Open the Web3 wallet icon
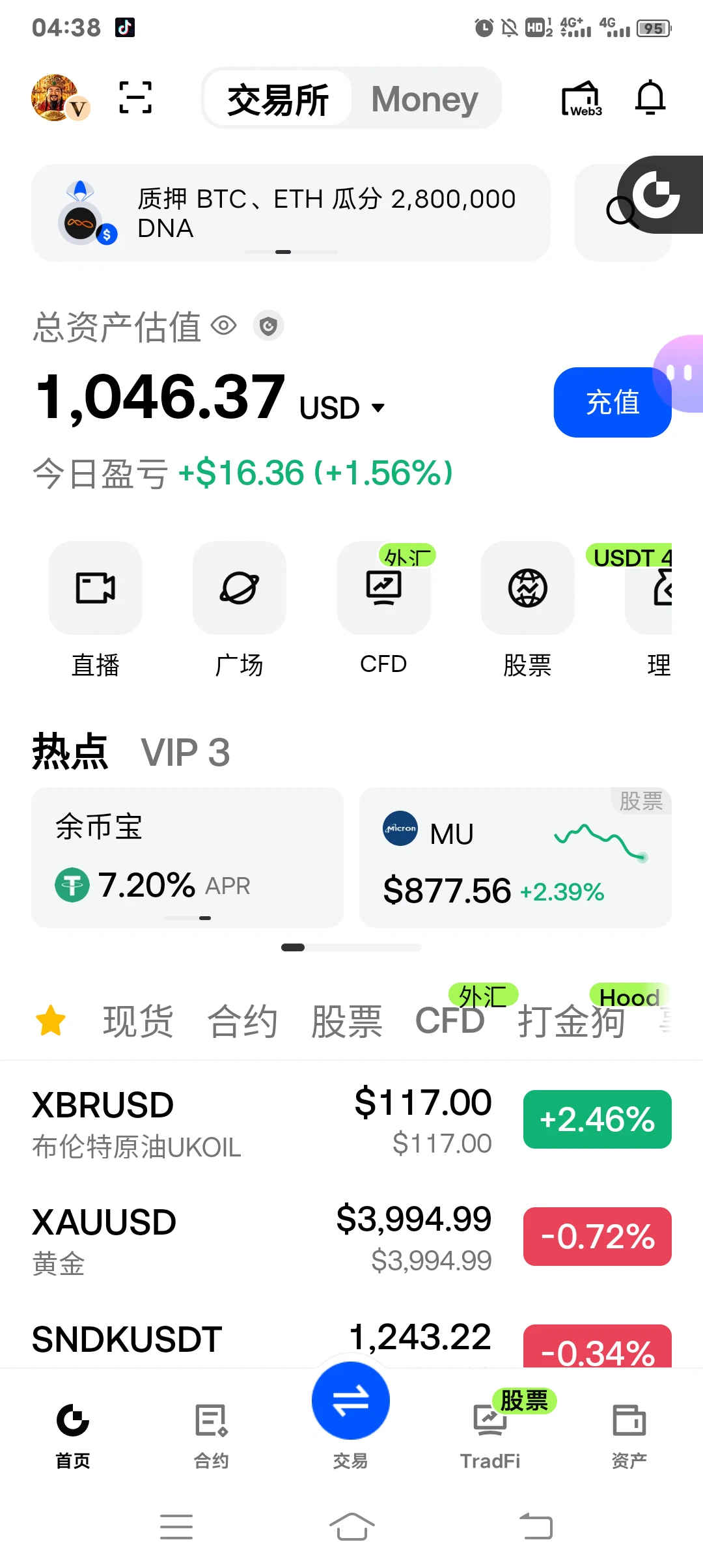This screenshot has width=703, height=1568. (581, 98)
